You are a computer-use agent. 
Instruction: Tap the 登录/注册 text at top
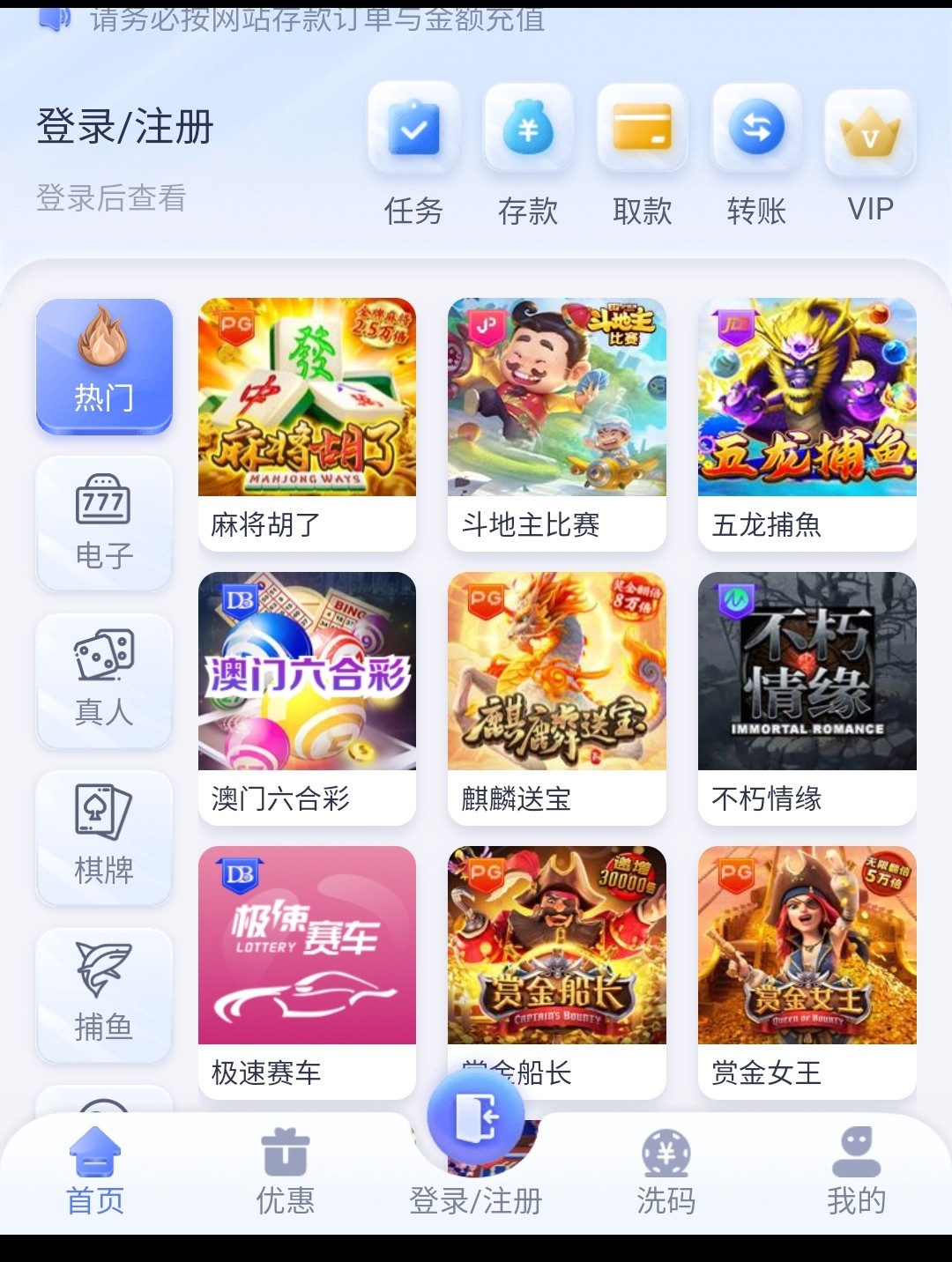click(x=125, y=126)
